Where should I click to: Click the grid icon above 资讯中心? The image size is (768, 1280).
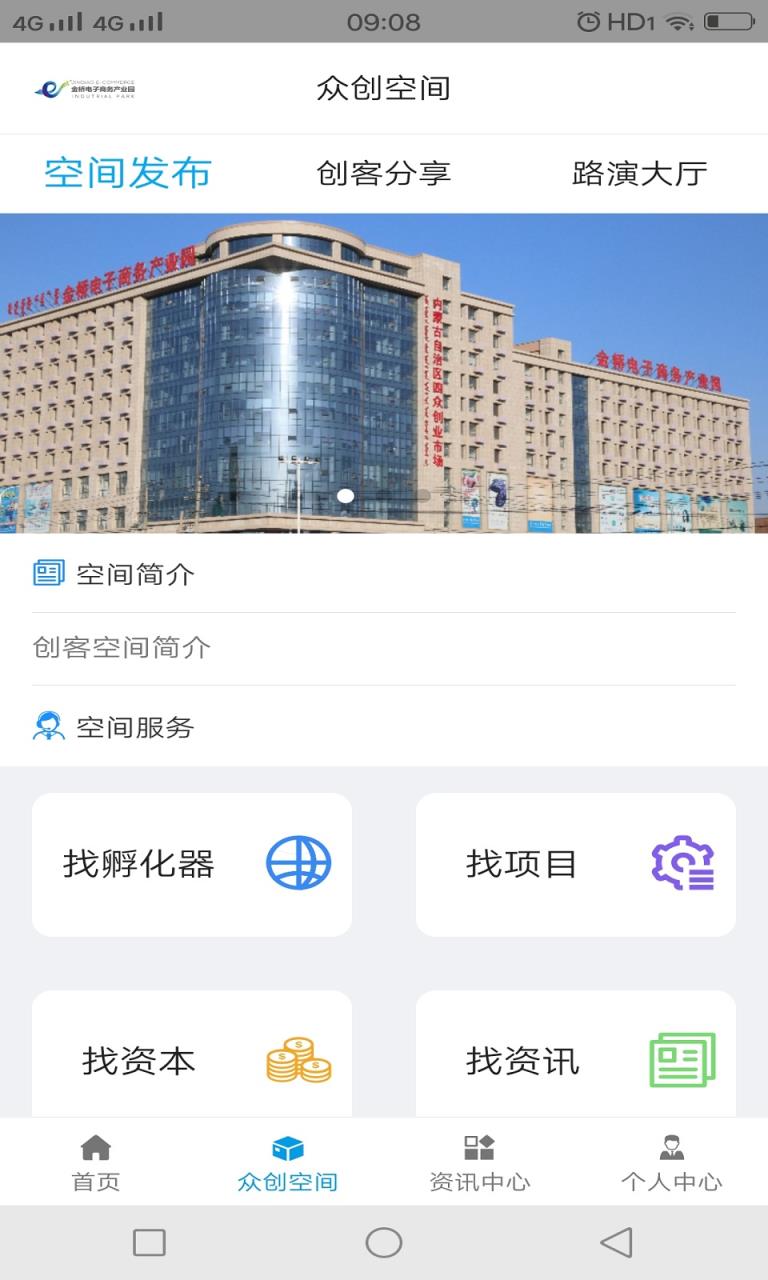(x=479, y=1147)
